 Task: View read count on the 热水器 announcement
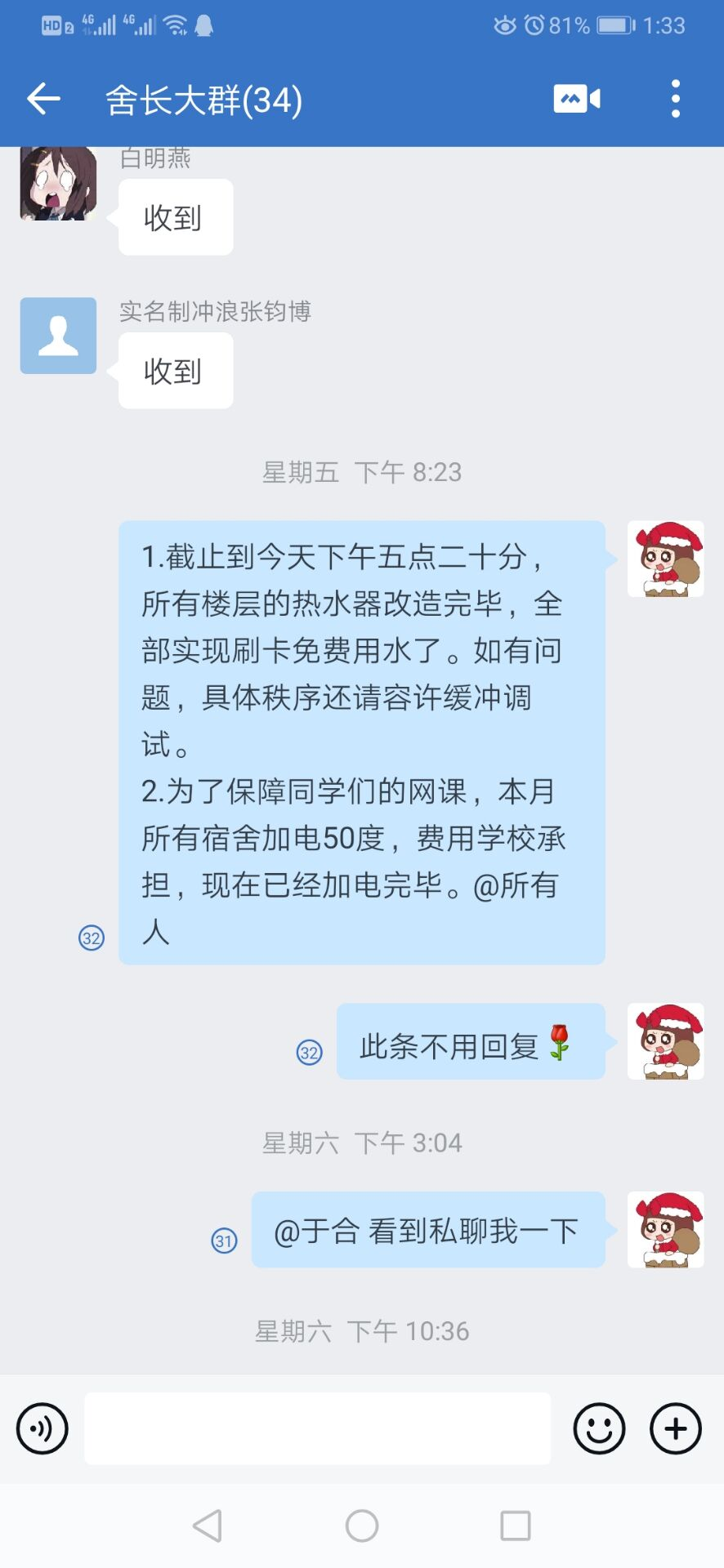click(92, 938)
